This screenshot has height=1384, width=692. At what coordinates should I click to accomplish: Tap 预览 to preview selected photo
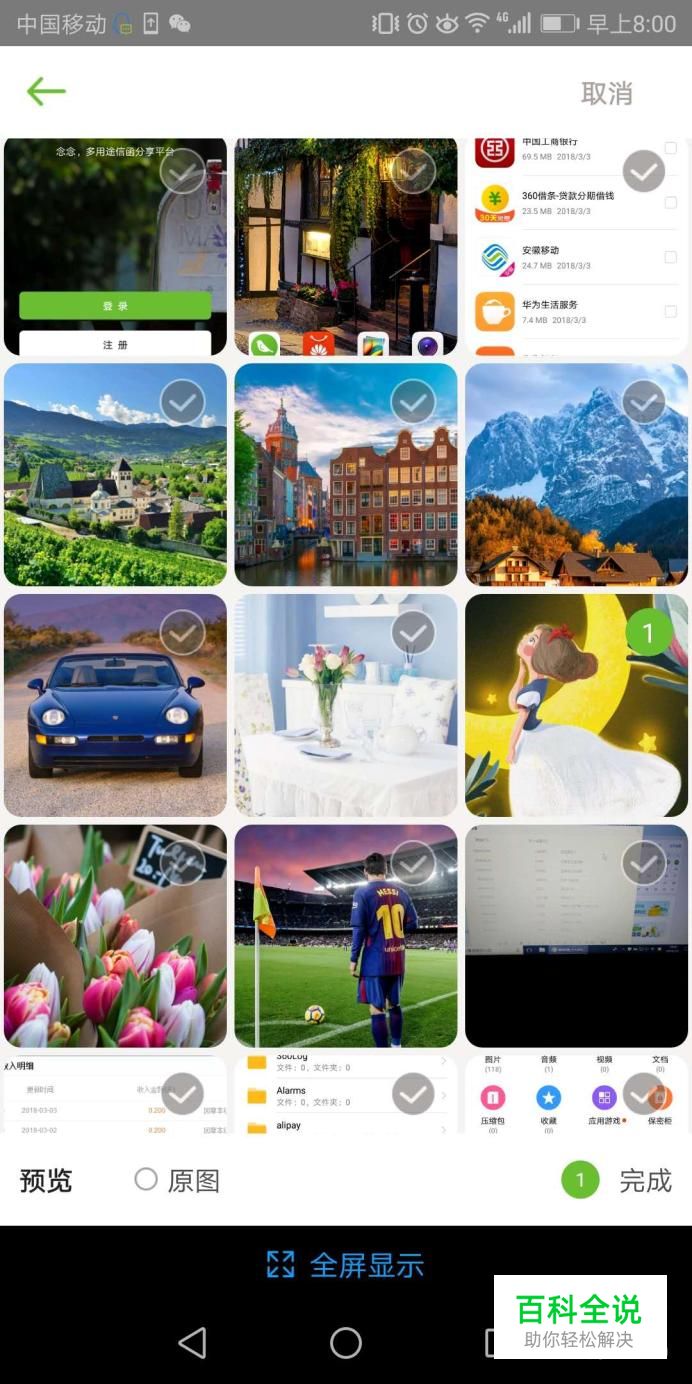(x=46, y=1181)
